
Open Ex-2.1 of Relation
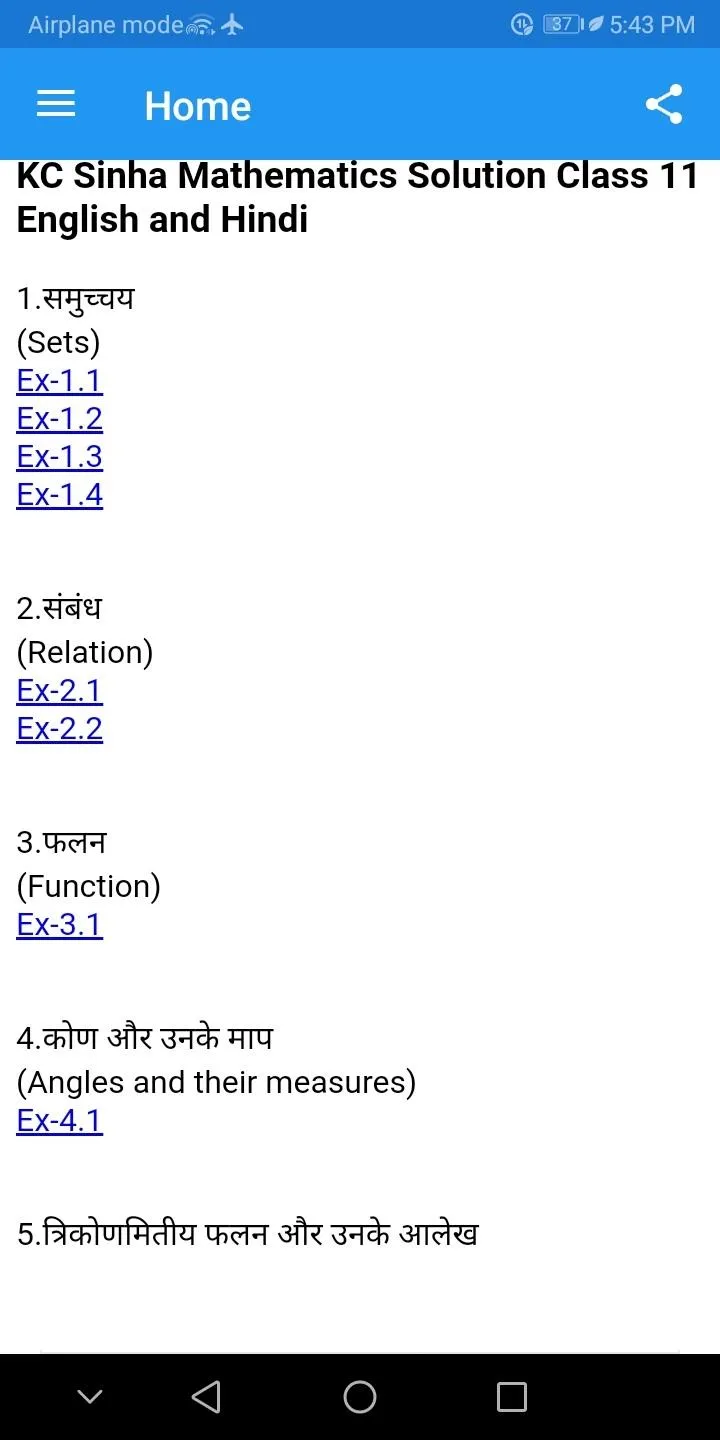(x=59, y=691)
